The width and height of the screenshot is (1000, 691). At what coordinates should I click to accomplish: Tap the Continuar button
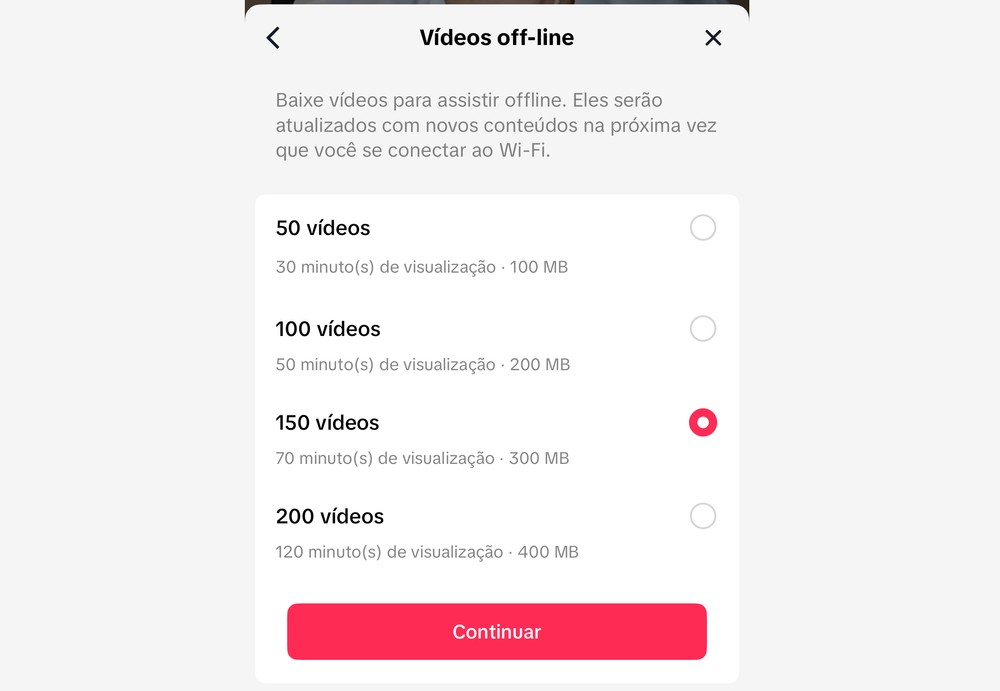point(497,632)
